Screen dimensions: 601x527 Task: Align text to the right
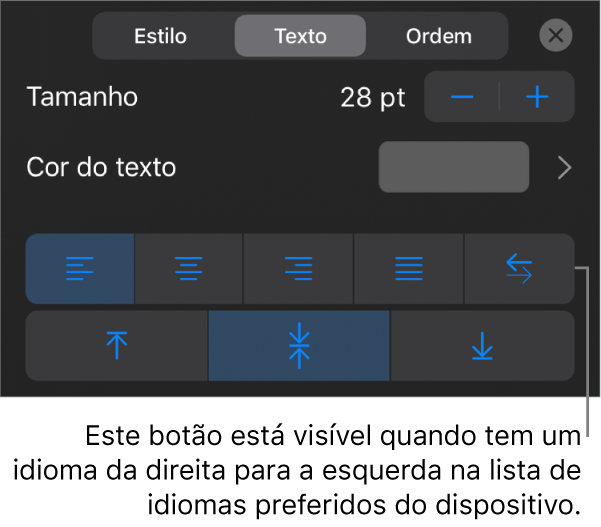[x=298, y=268]
